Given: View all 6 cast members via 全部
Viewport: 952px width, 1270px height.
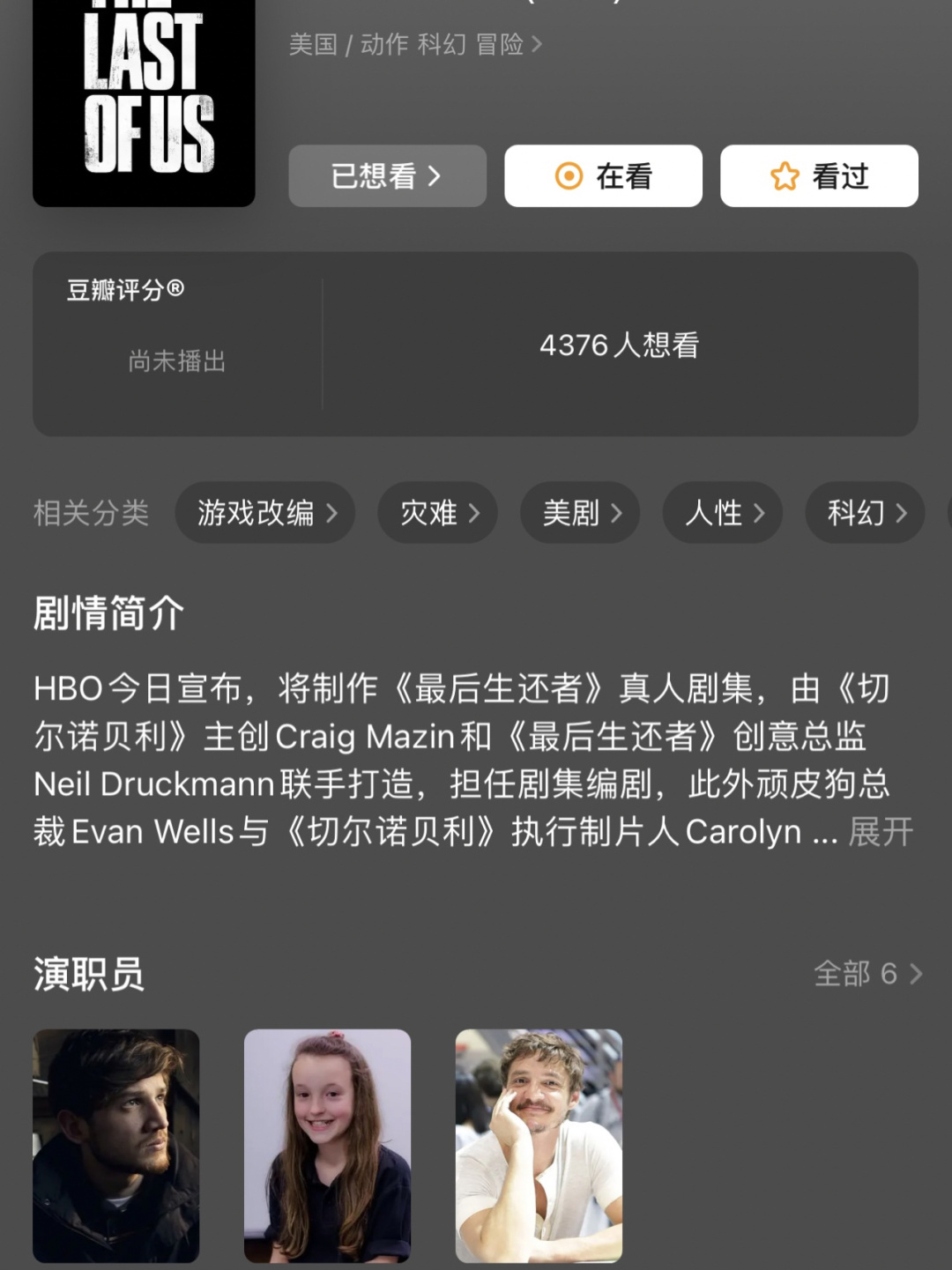Looking at the screenshot, I should (867, 974).
